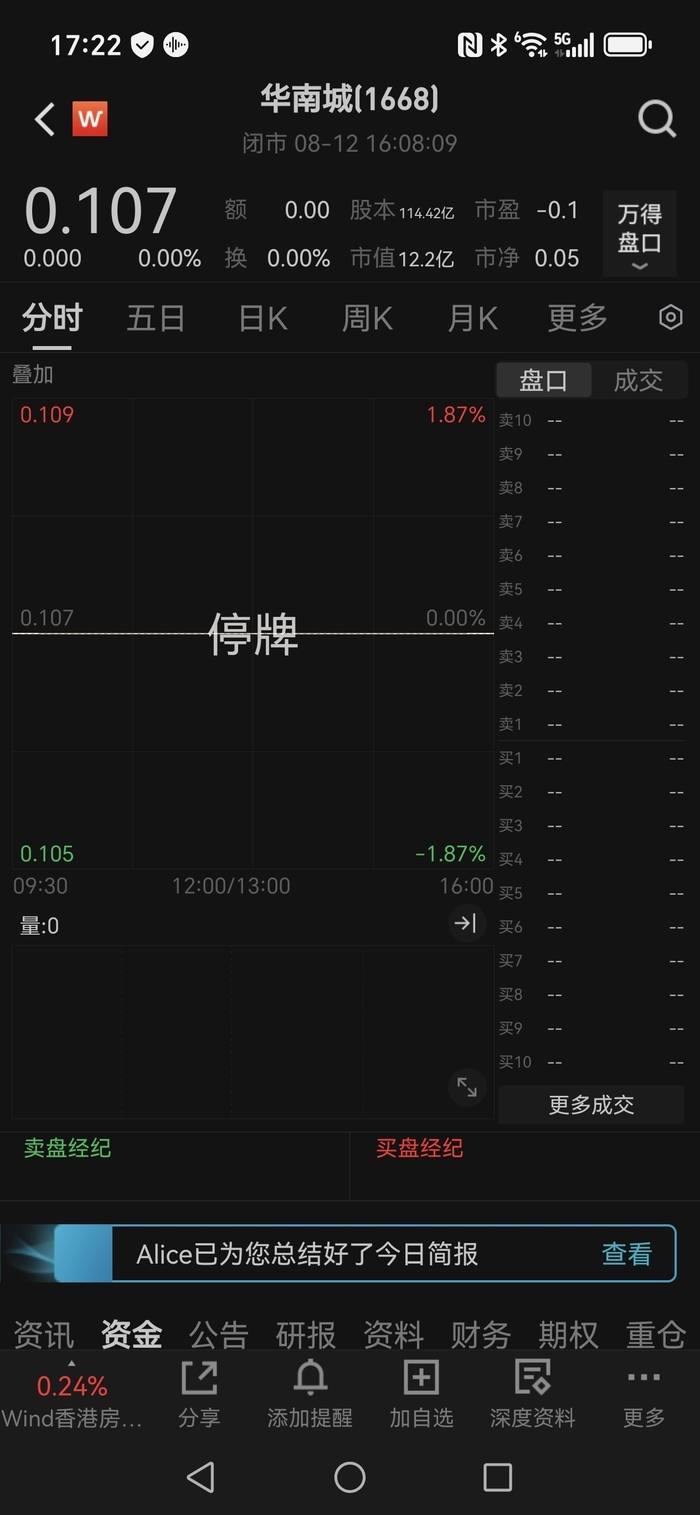Switch order panel to 成交
This screenshot has height=1515, width=700.
[638, 381]
